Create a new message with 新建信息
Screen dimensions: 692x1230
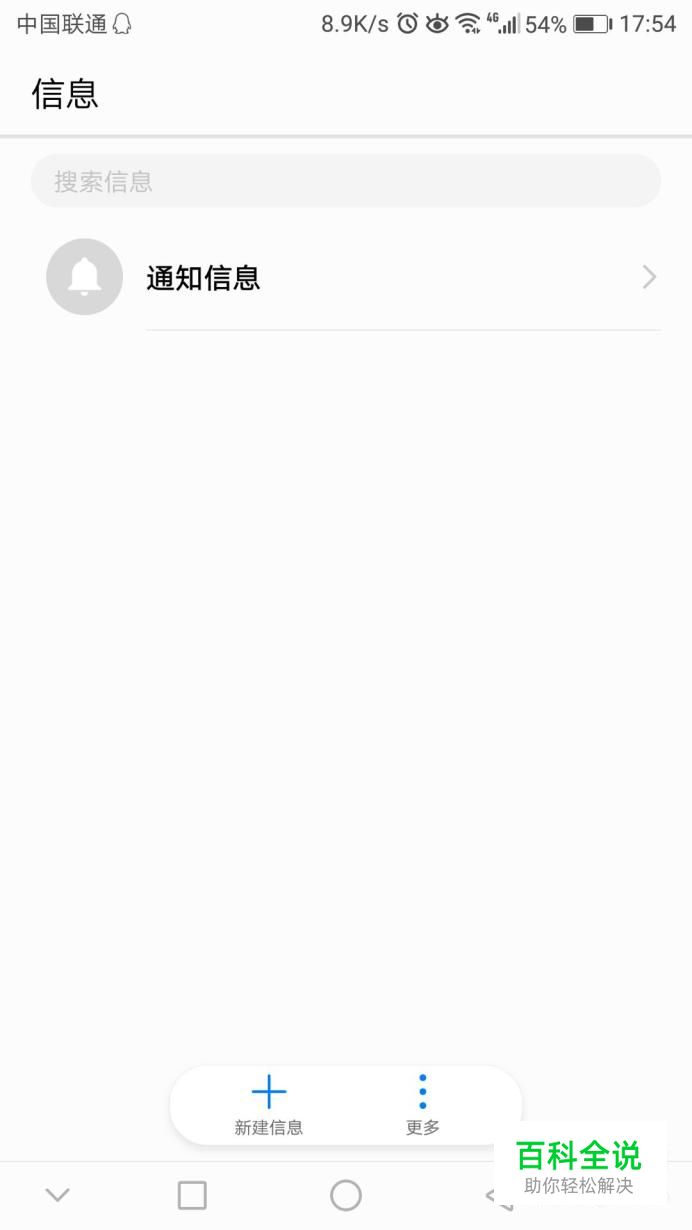[268, 1105]
